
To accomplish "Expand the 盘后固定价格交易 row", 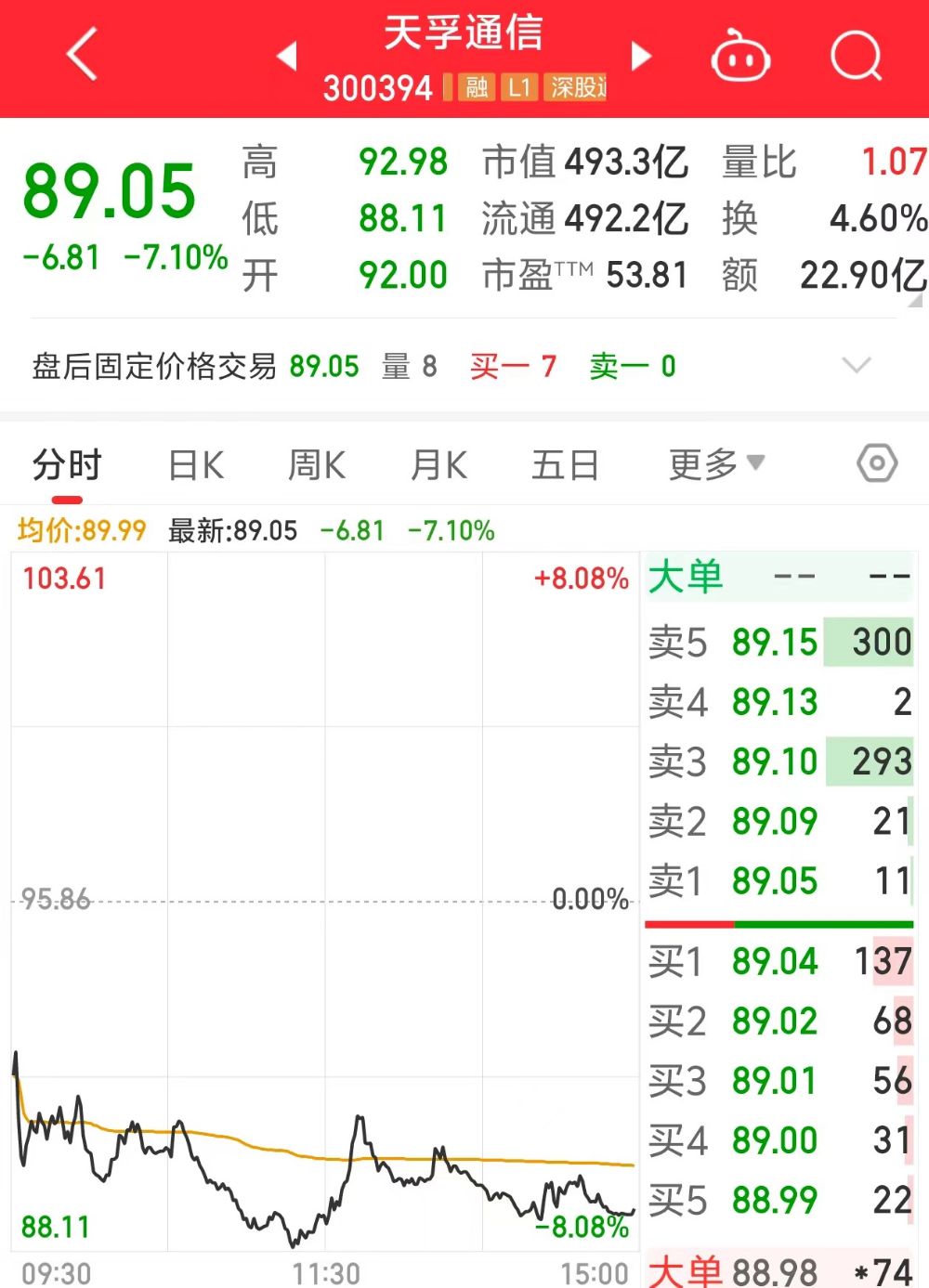I will [856, 365].
